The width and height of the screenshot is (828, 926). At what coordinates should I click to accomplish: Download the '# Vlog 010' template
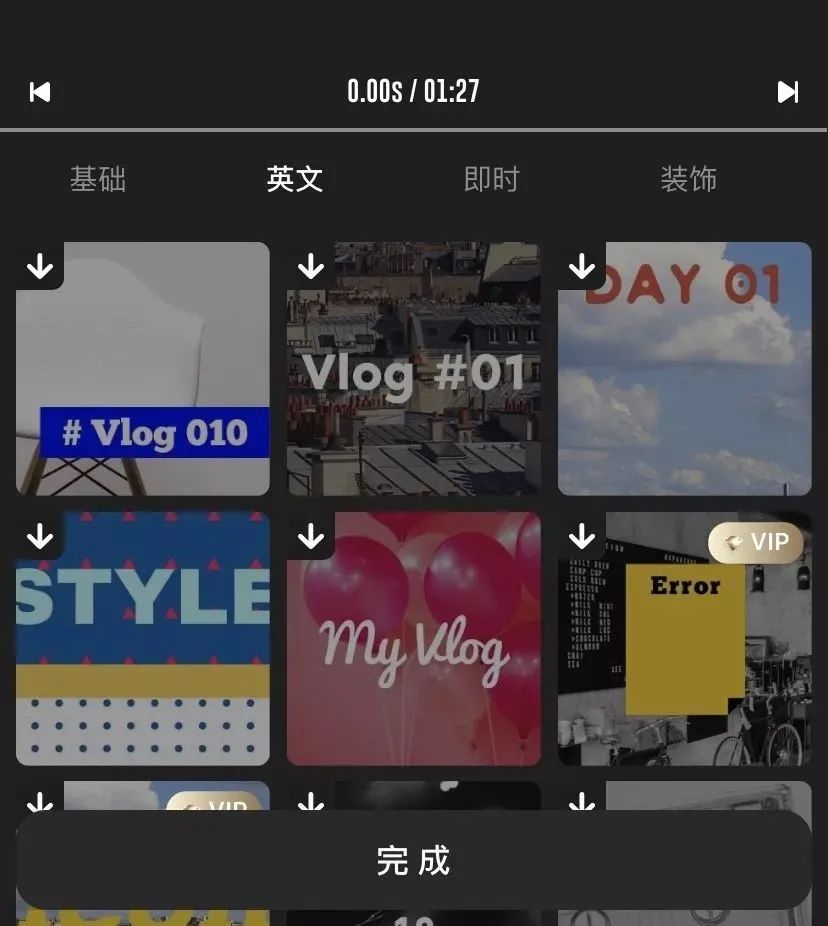(39, 265)
